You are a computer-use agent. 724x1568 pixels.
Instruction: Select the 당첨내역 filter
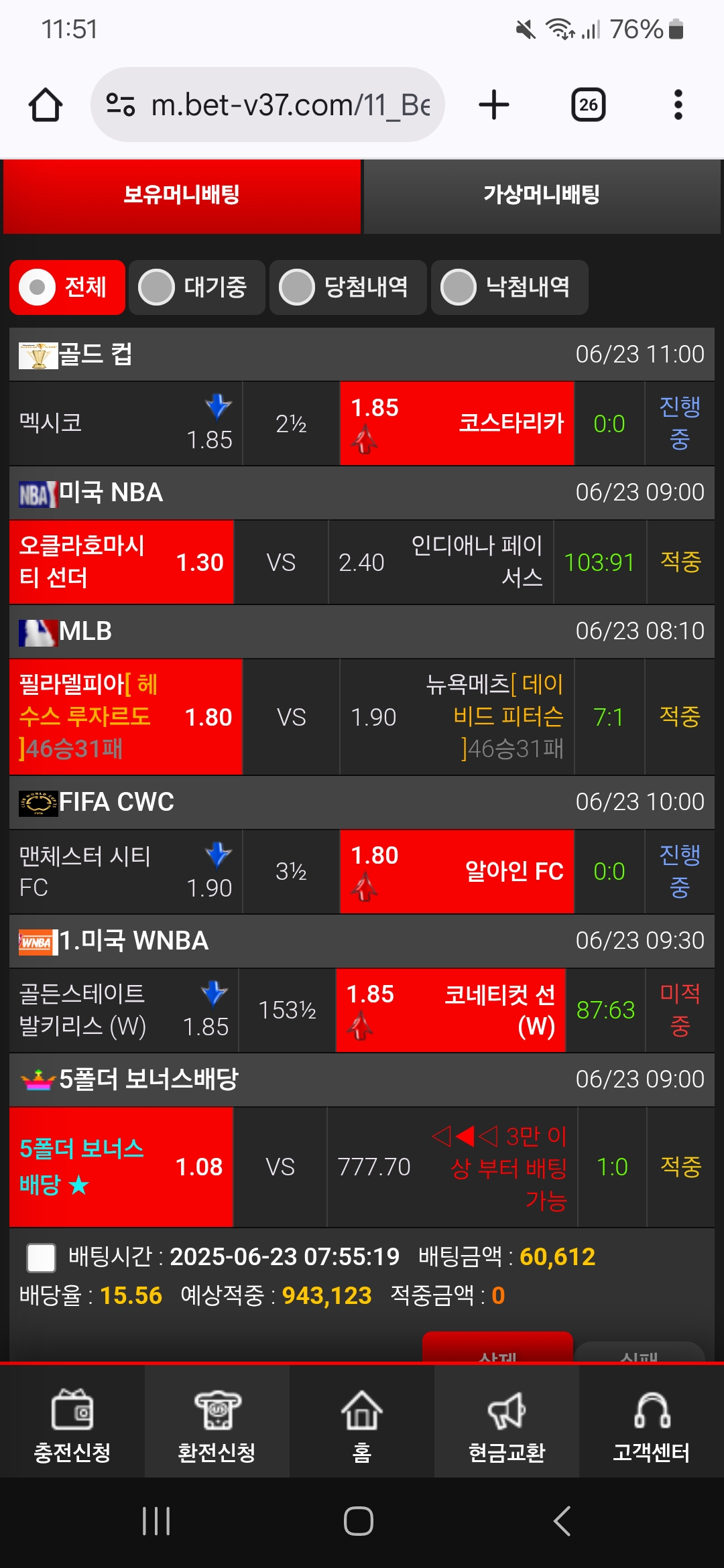[x=347, y=287]
